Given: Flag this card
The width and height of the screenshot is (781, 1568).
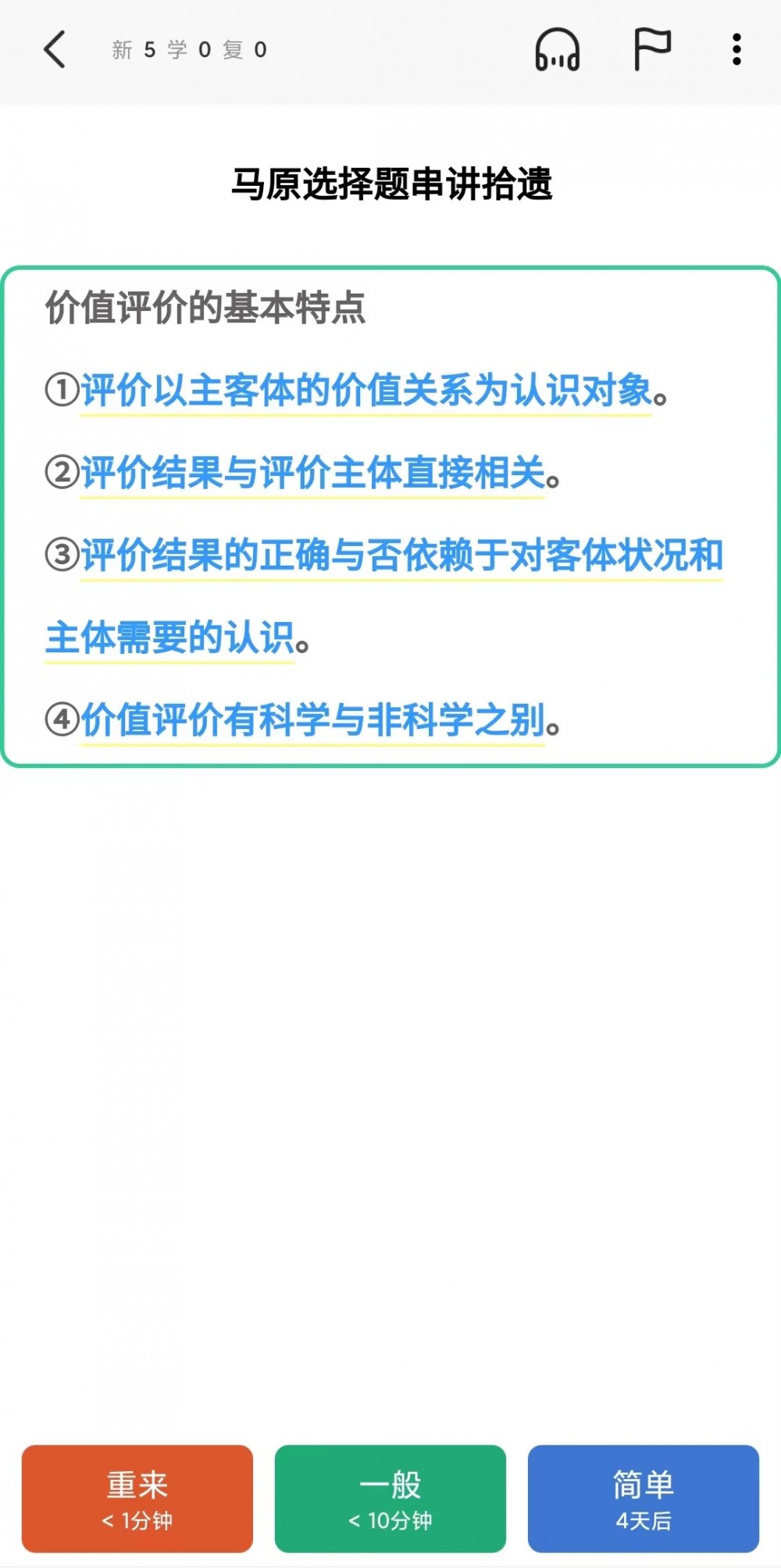Looking at the screenshot, I should click(x=651, y=49).
